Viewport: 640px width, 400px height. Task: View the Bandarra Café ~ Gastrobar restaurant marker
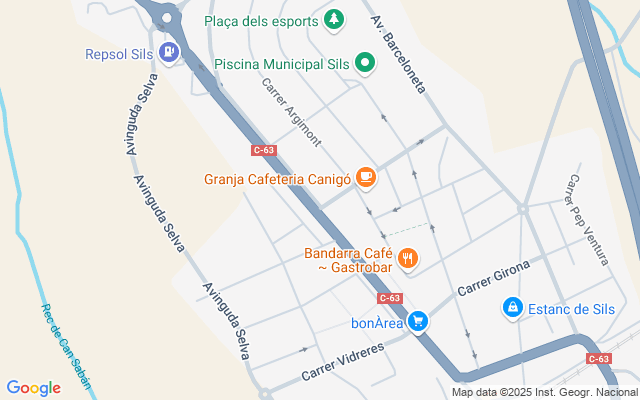point(408,260)
